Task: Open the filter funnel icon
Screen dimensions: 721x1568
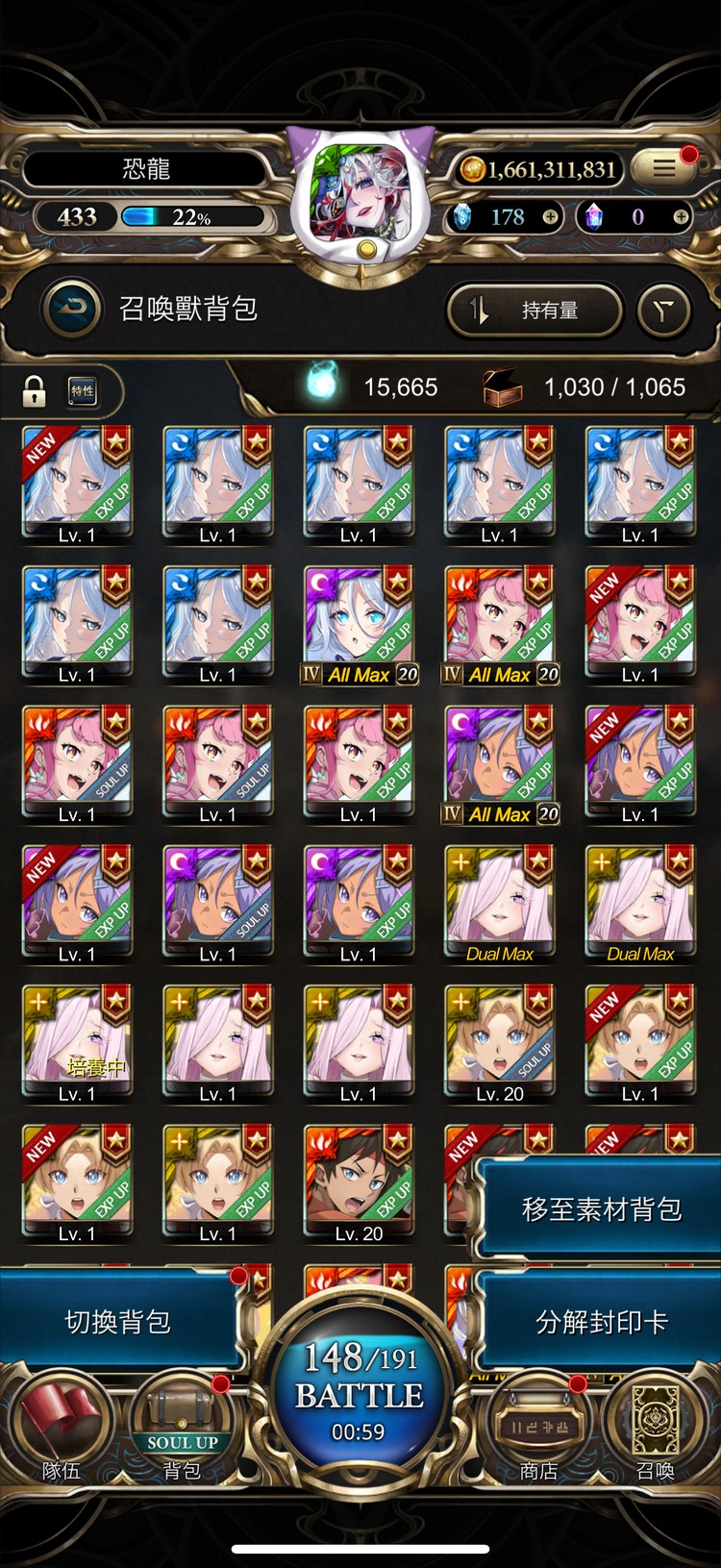Action: coord(664,311)
